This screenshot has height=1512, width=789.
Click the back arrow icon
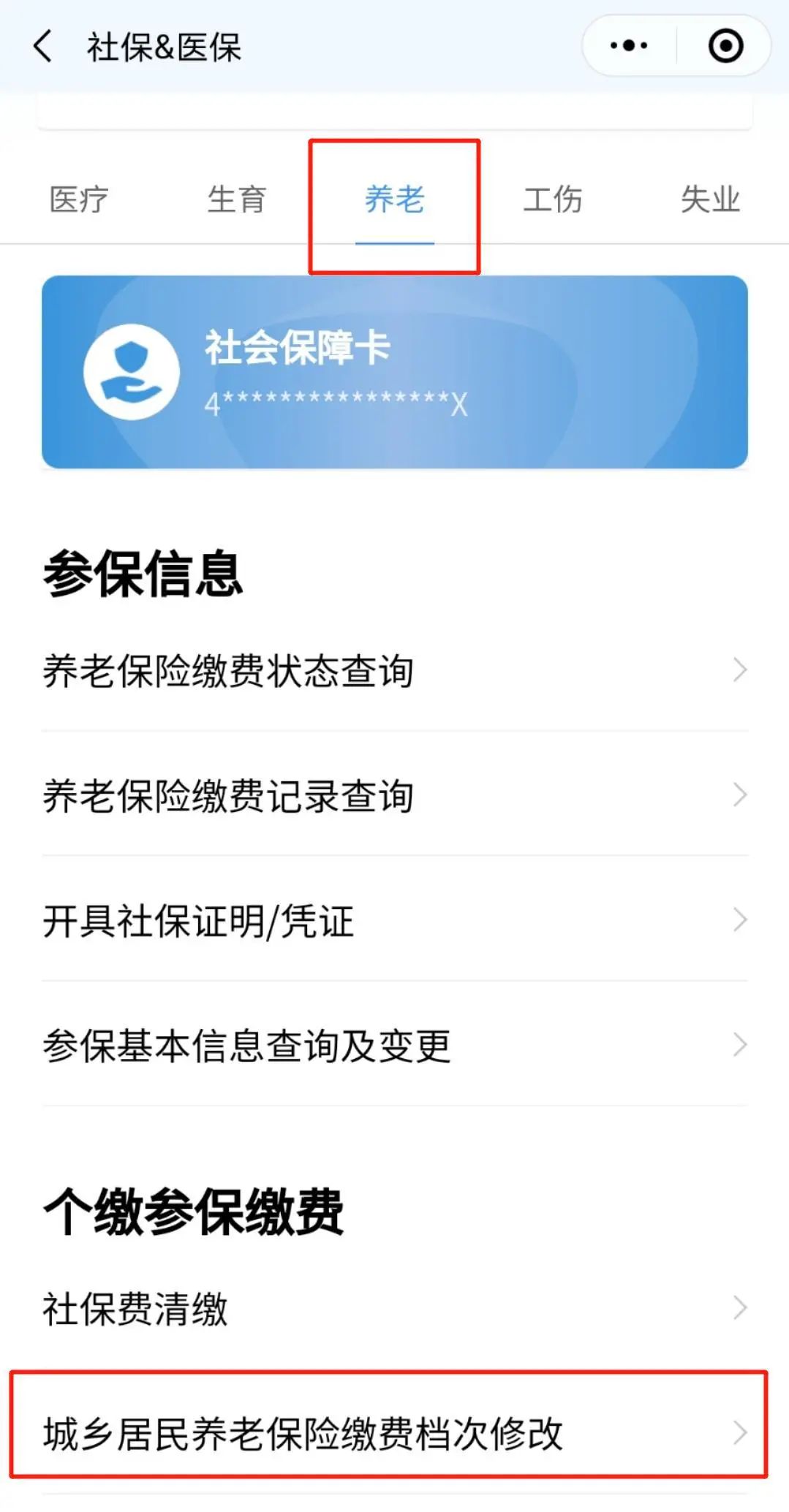click(x=42, y=45)
